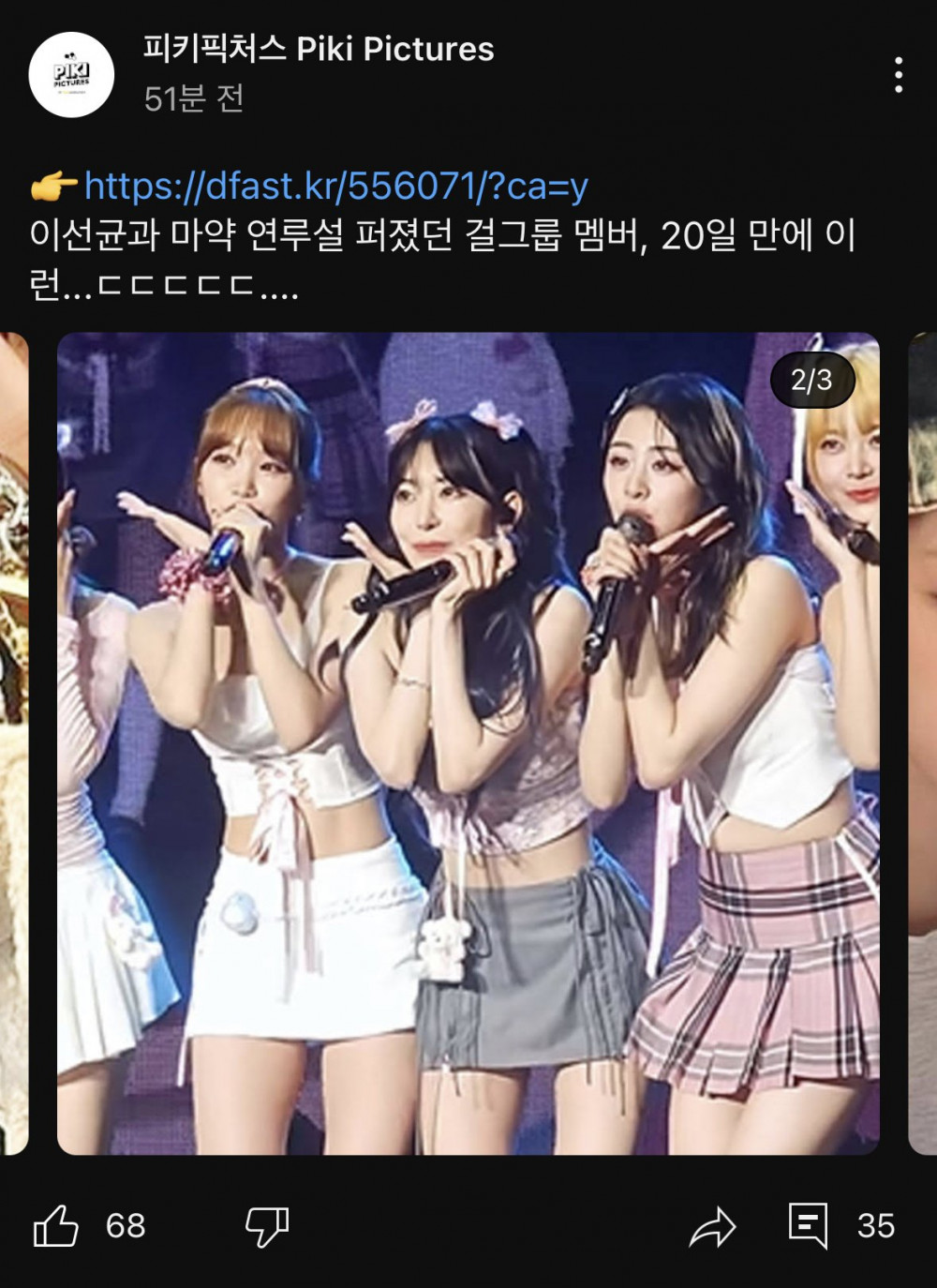Dislike this community post
Image resolution: width=937 pixels, height=1288 pixels.
click(266, 1225)
